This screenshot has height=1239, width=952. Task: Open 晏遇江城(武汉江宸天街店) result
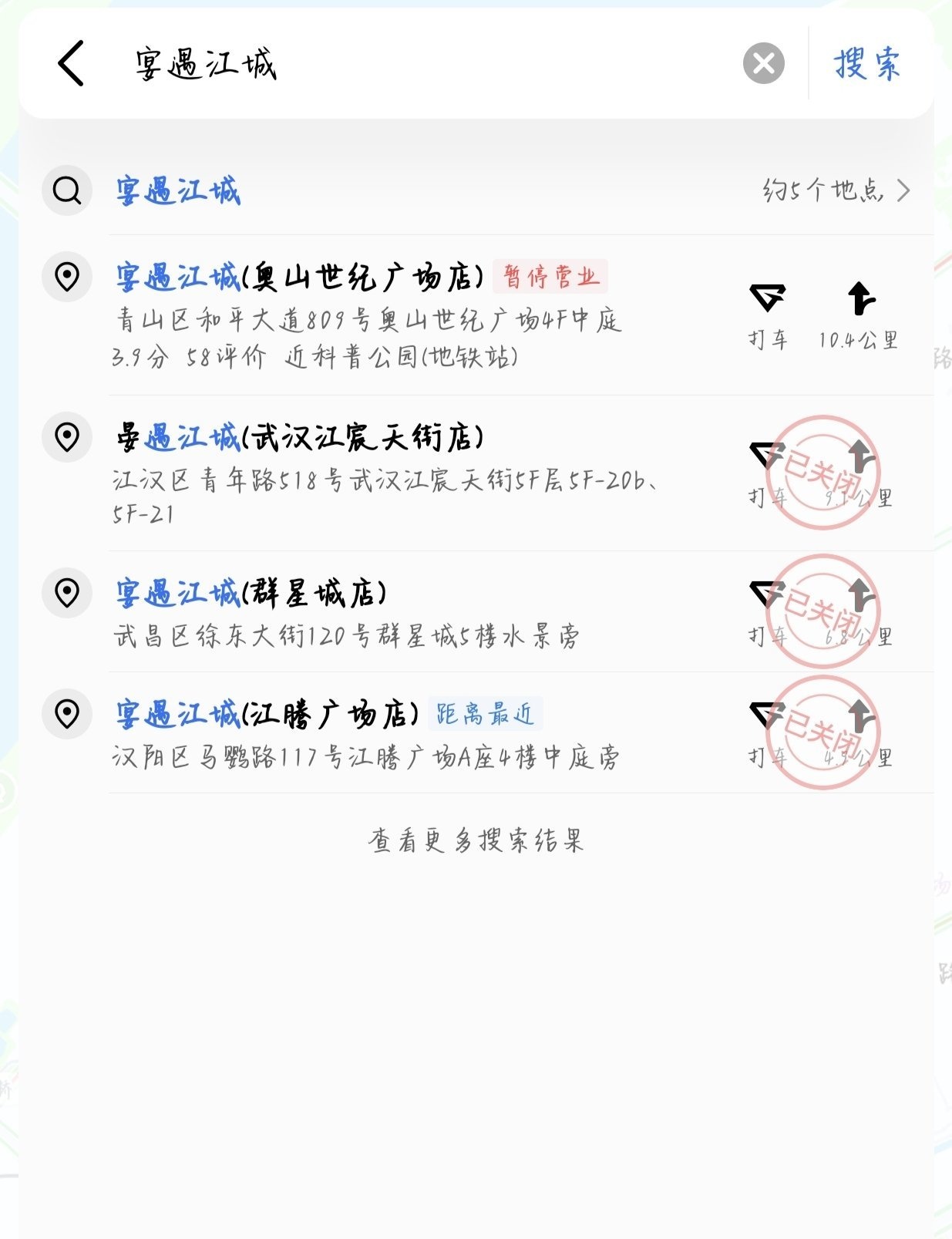(370, 472)
